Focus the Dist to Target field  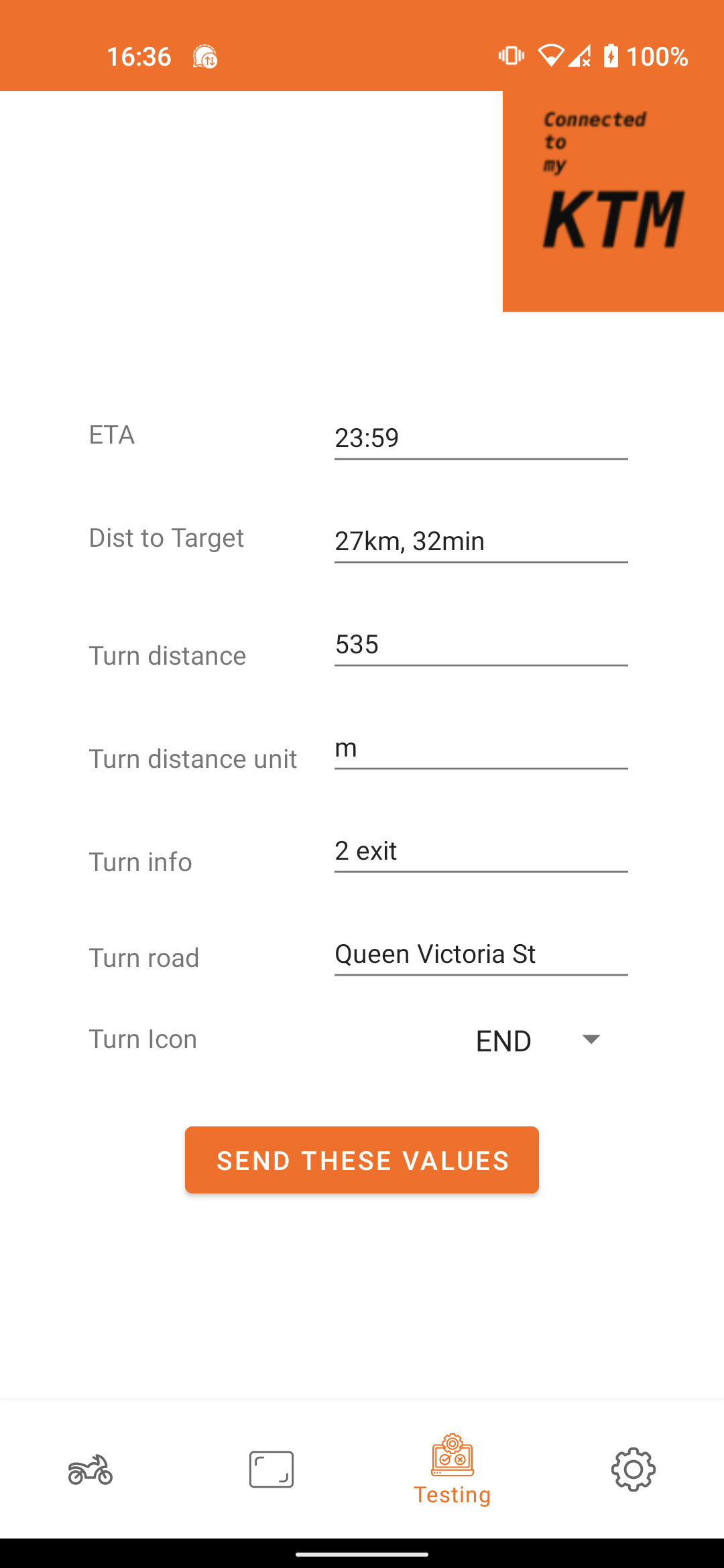[x=480, y=541]
